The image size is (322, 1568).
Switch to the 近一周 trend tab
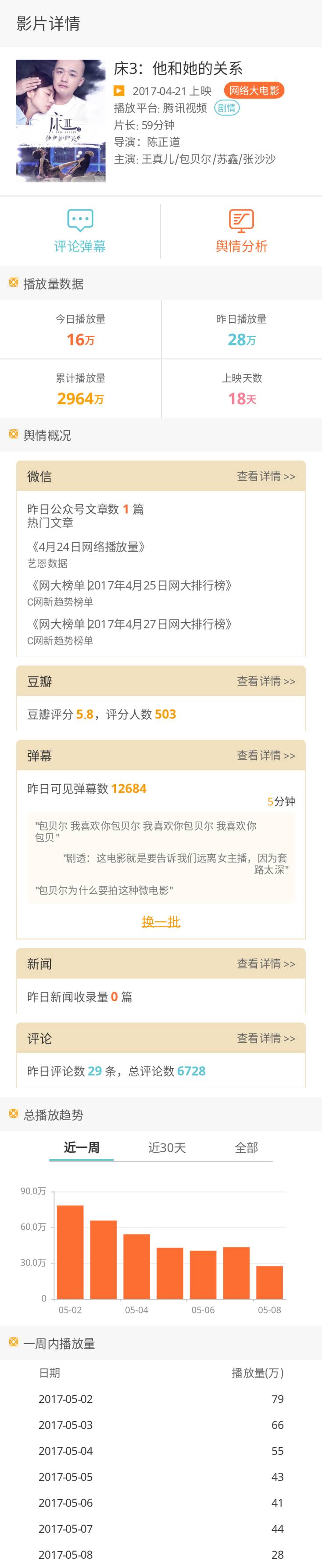[82, 1147]
